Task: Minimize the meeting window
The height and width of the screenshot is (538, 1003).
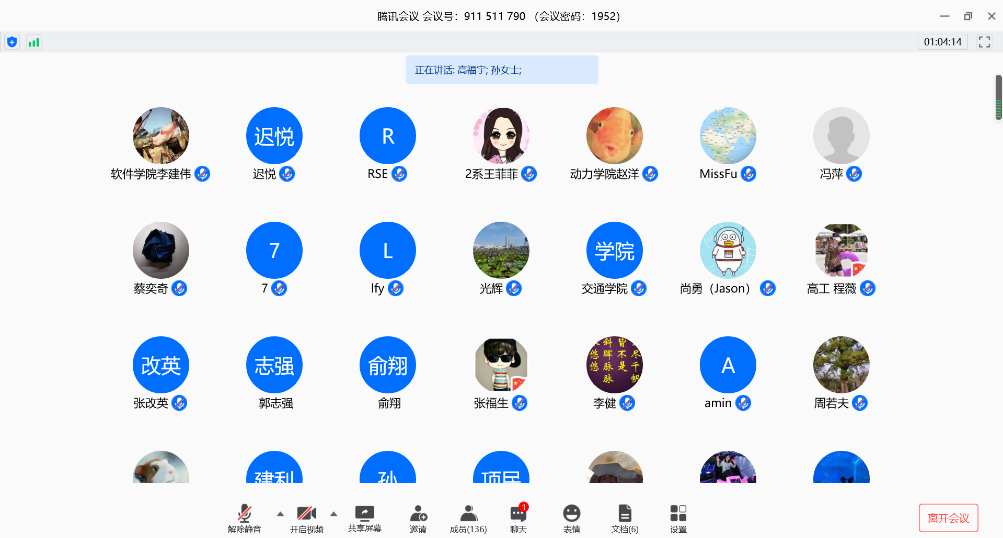Action: (x=944, y=16)
